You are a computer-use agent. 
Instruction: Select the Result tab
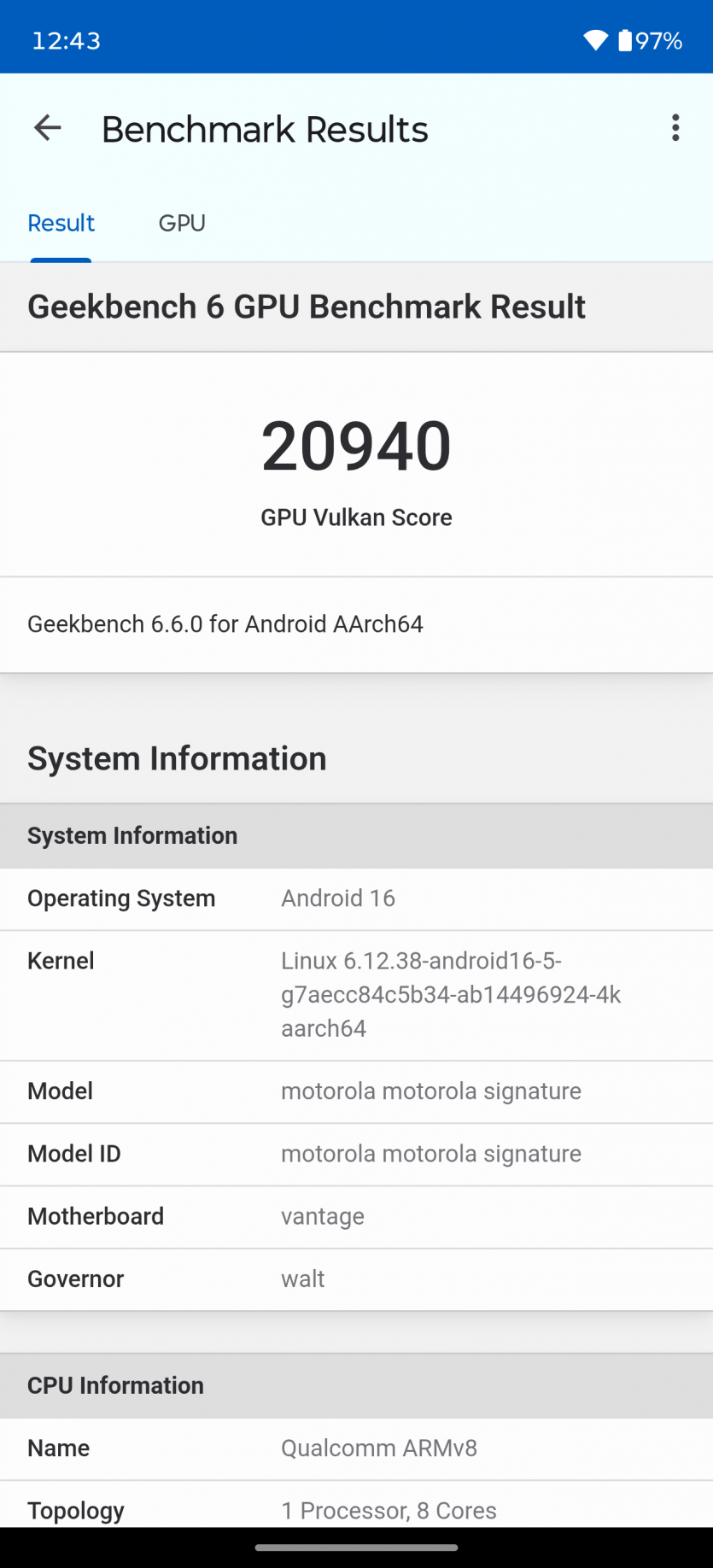click(61, 223)
